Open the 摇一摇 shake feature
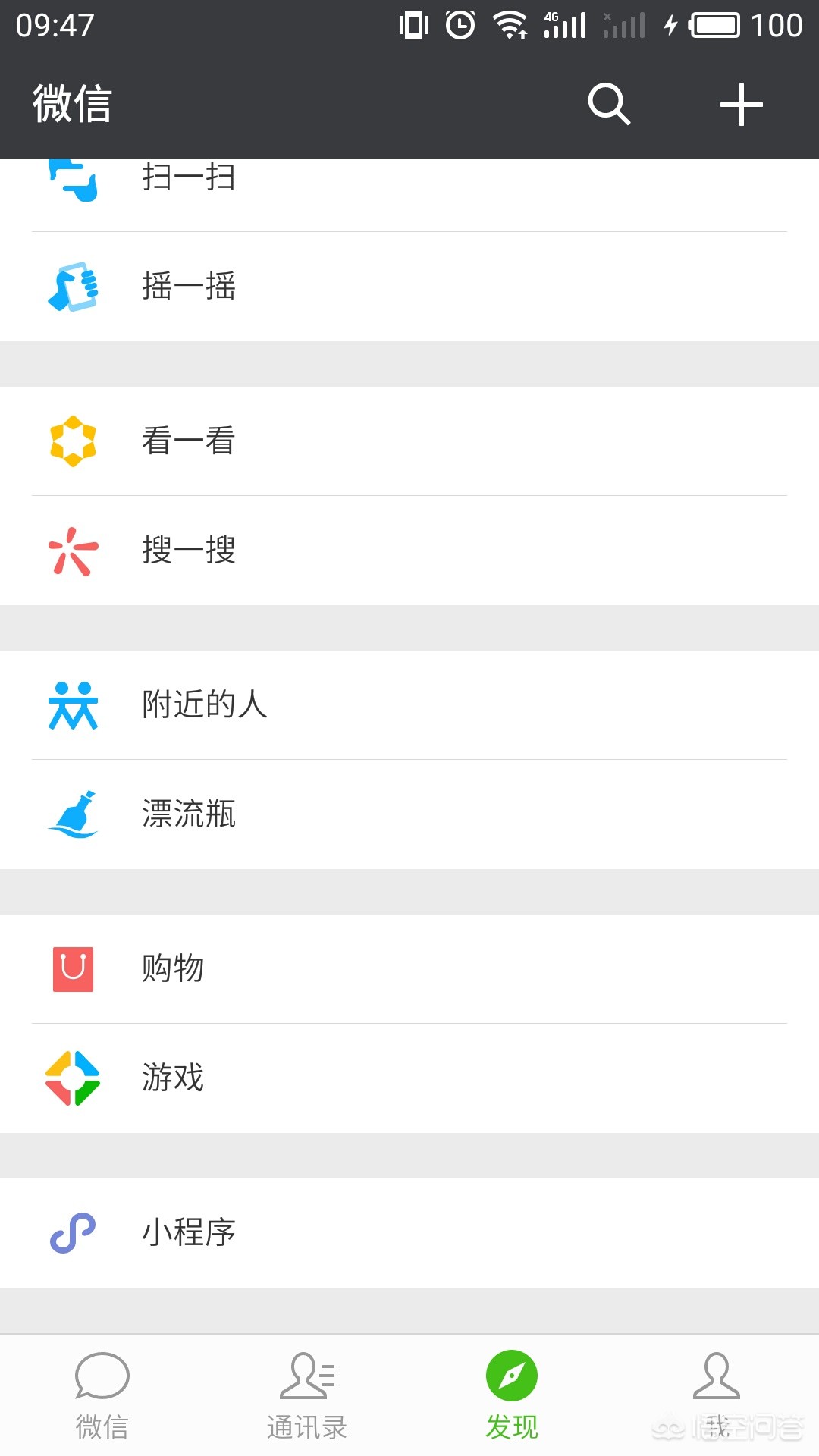Viewport: 819px width, 1456px height. (409, 287)
